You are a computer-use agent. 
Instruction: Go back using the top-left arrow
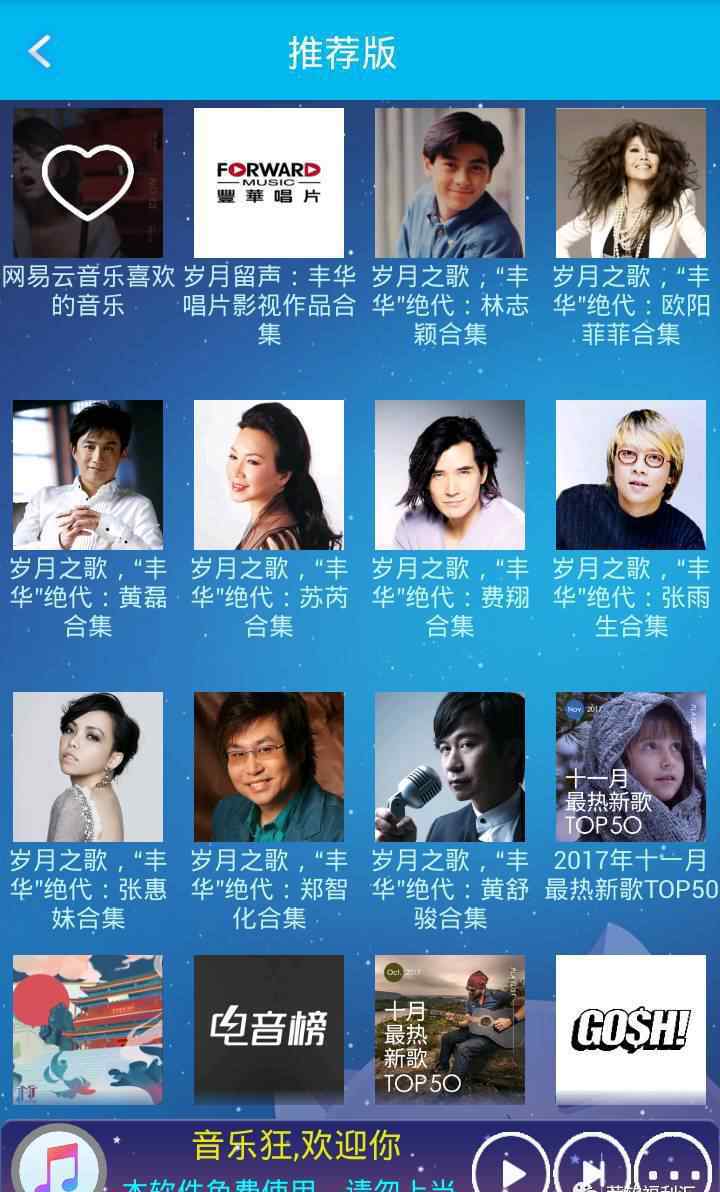(x=40, y=52)
